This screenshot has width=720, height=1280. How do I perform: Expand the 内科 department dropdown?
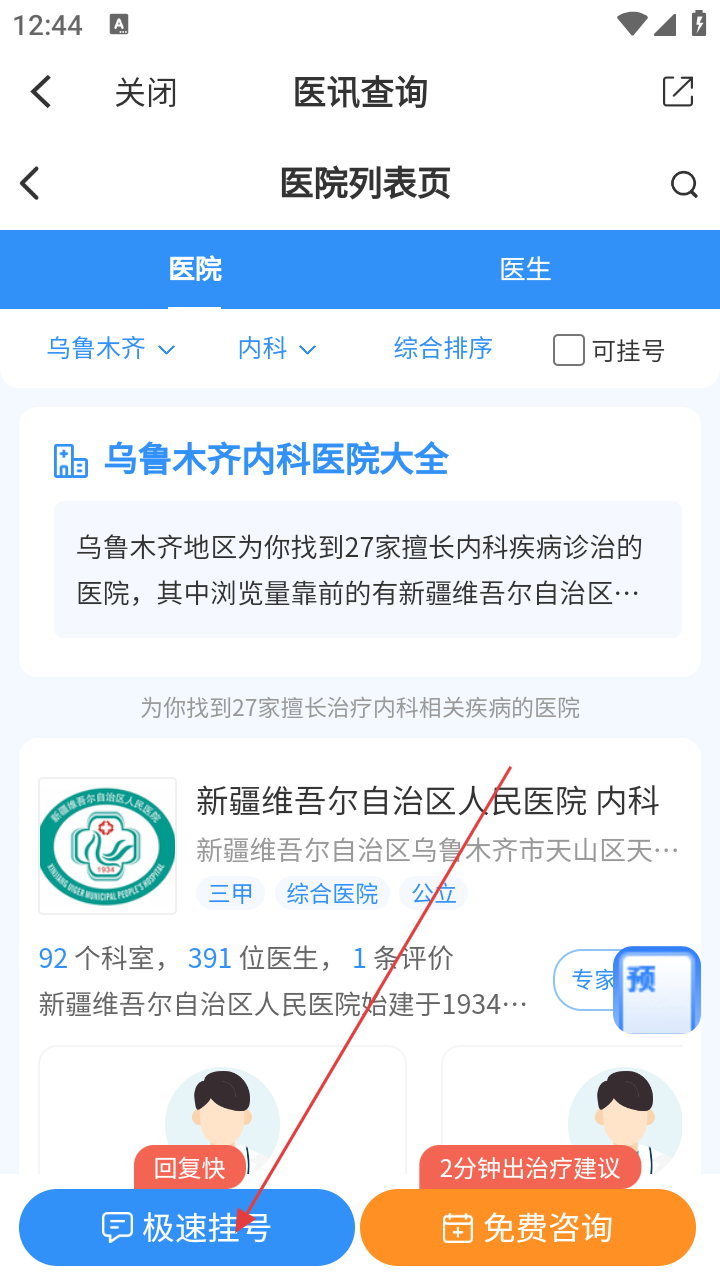277,348
